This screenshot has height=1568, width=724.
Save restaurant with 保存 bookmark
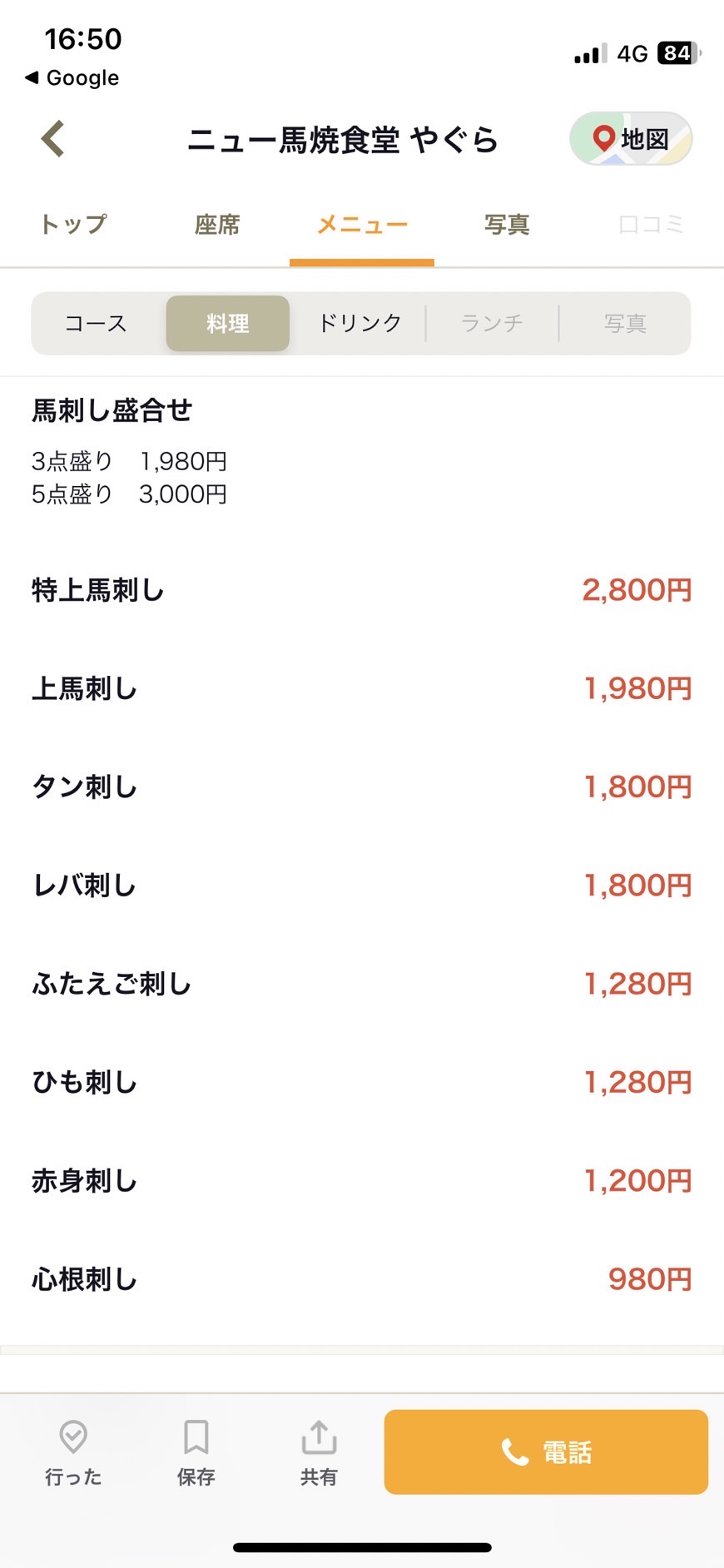click(x=196, y=1452)
